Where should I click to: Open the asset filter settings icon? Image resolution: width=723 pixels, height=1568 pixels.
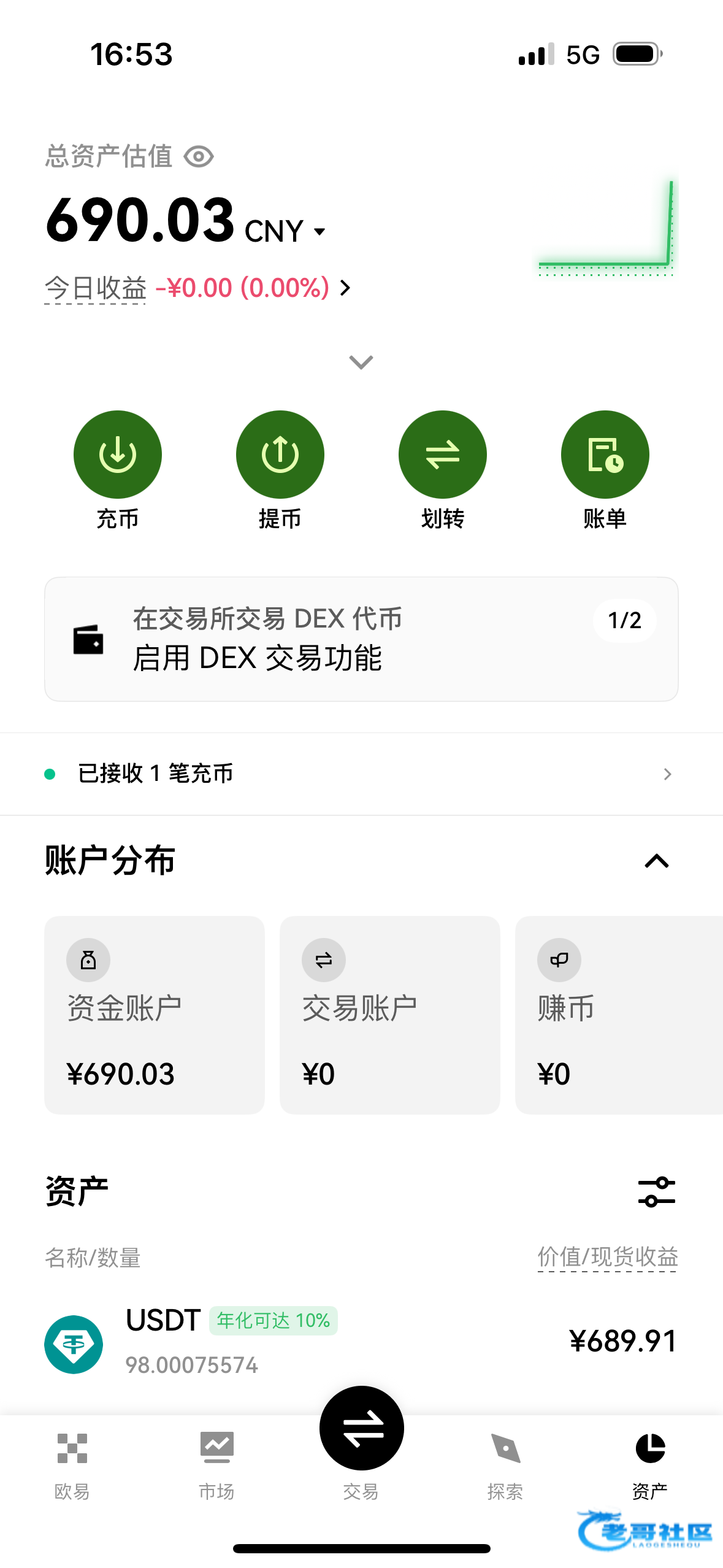(656, 1191)
